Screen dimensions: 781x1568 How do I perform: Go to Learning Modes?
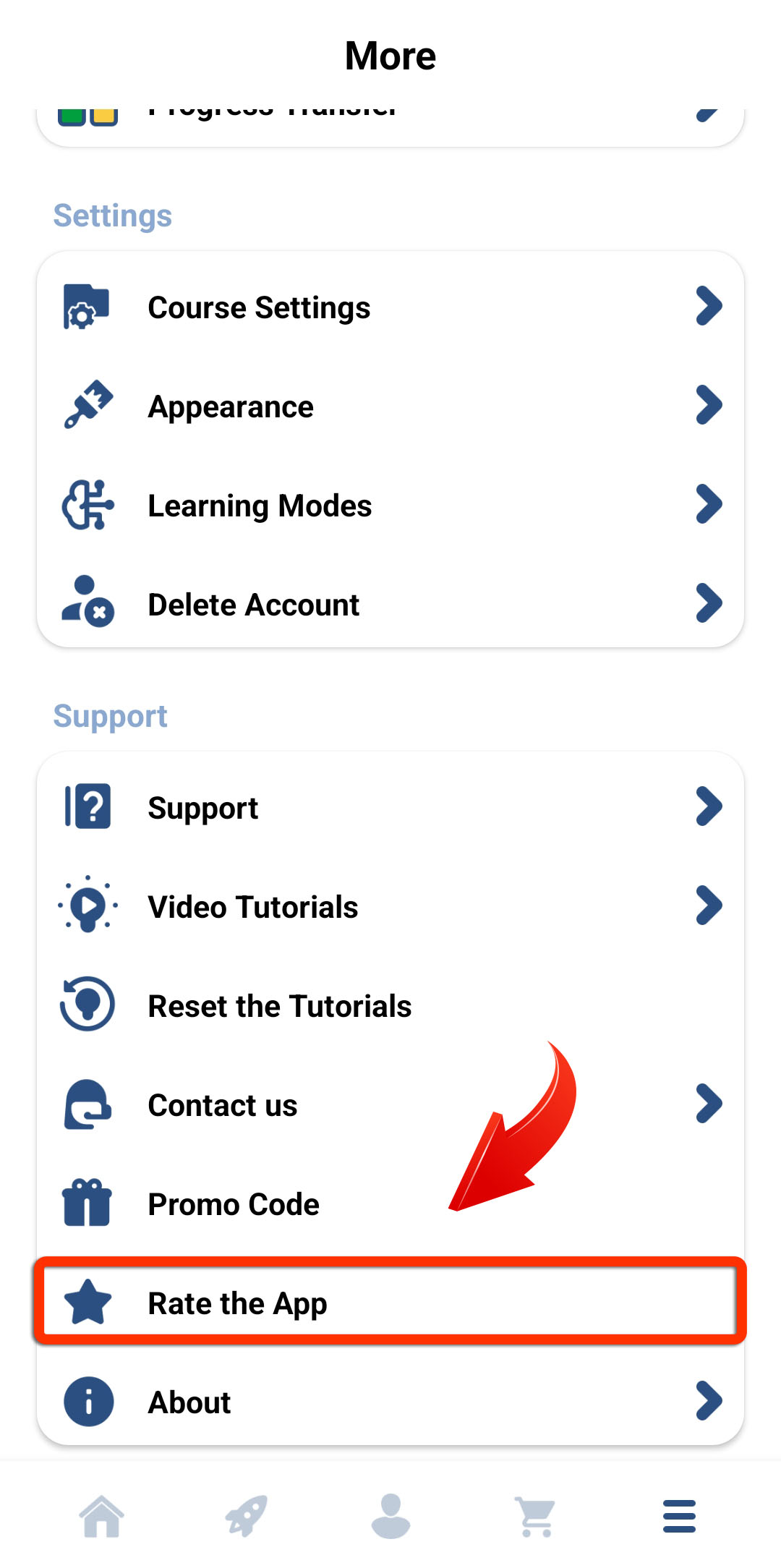coord(390,506)
